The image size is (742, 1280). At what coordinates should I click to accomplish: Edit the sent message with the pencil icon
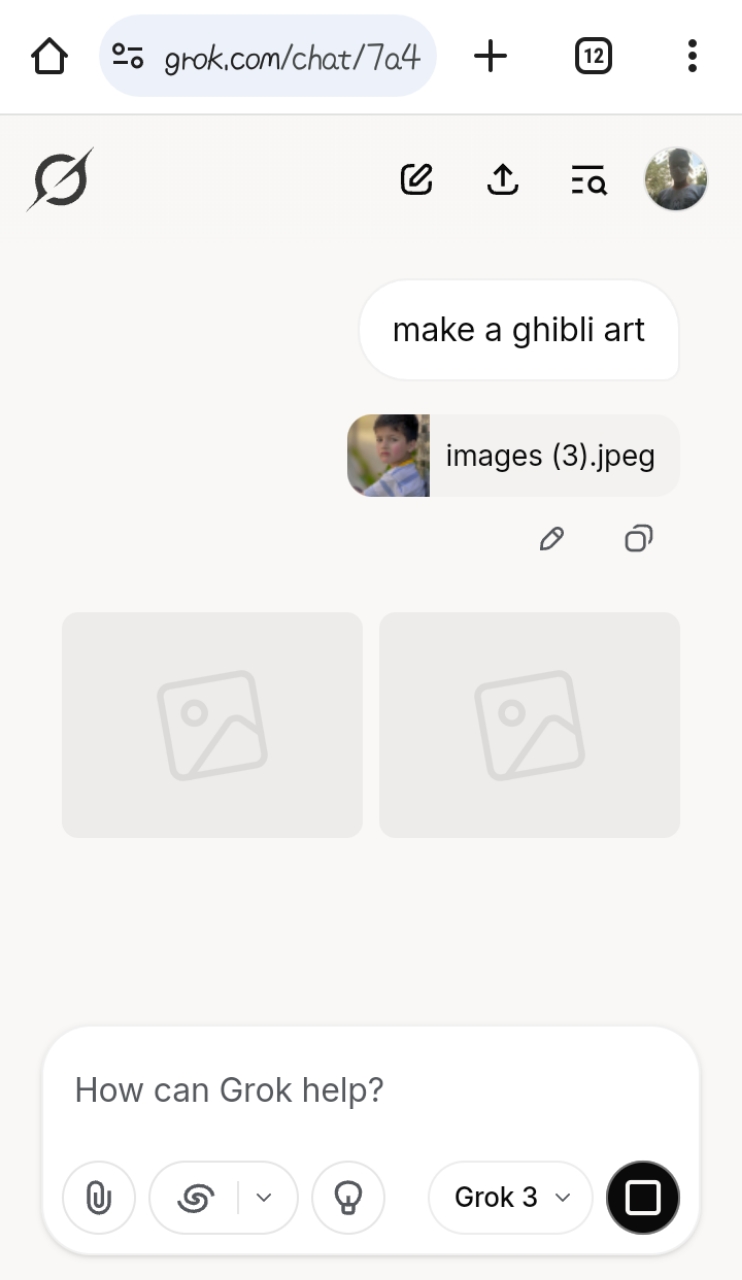coord(551,540)
